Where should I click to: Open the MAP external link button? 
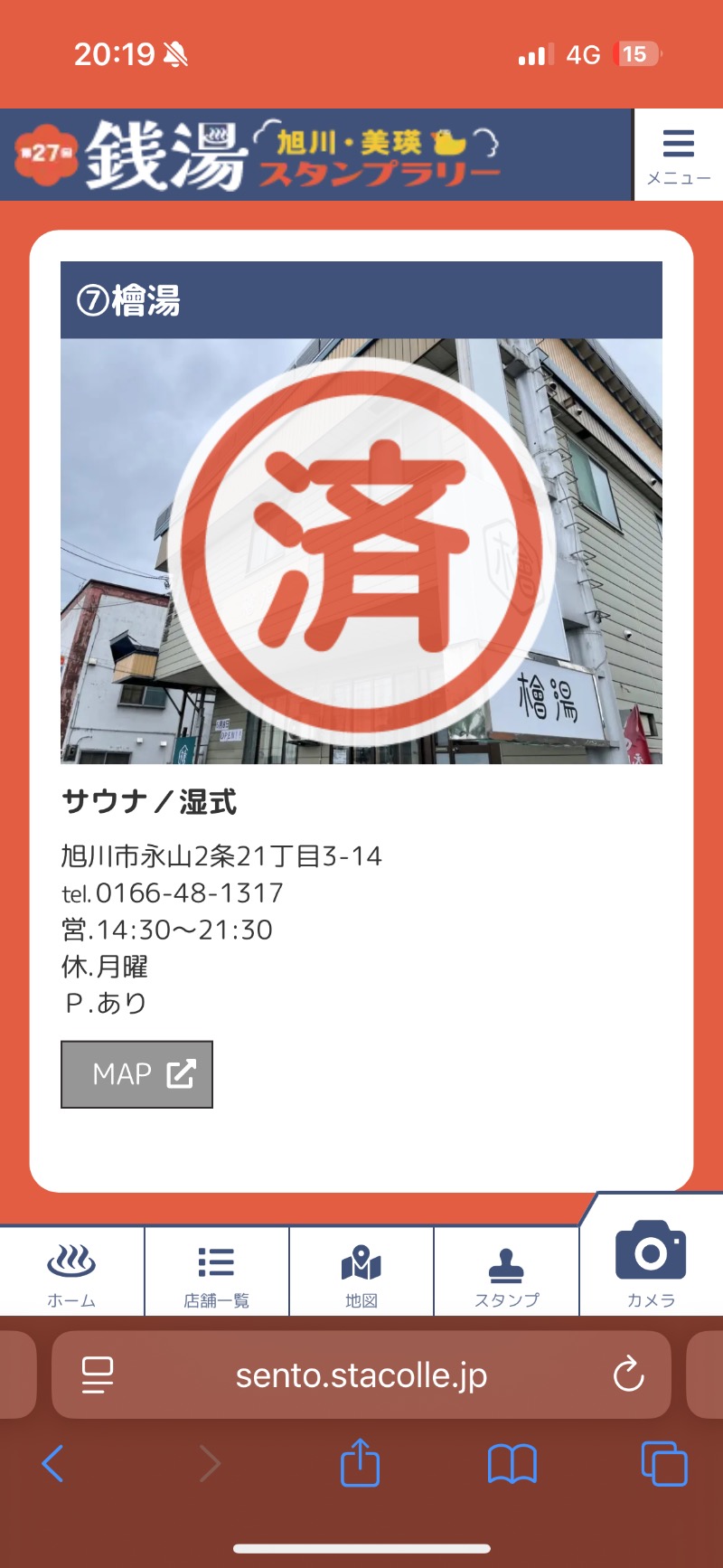pyautogui.click(x=136, y=1074)
